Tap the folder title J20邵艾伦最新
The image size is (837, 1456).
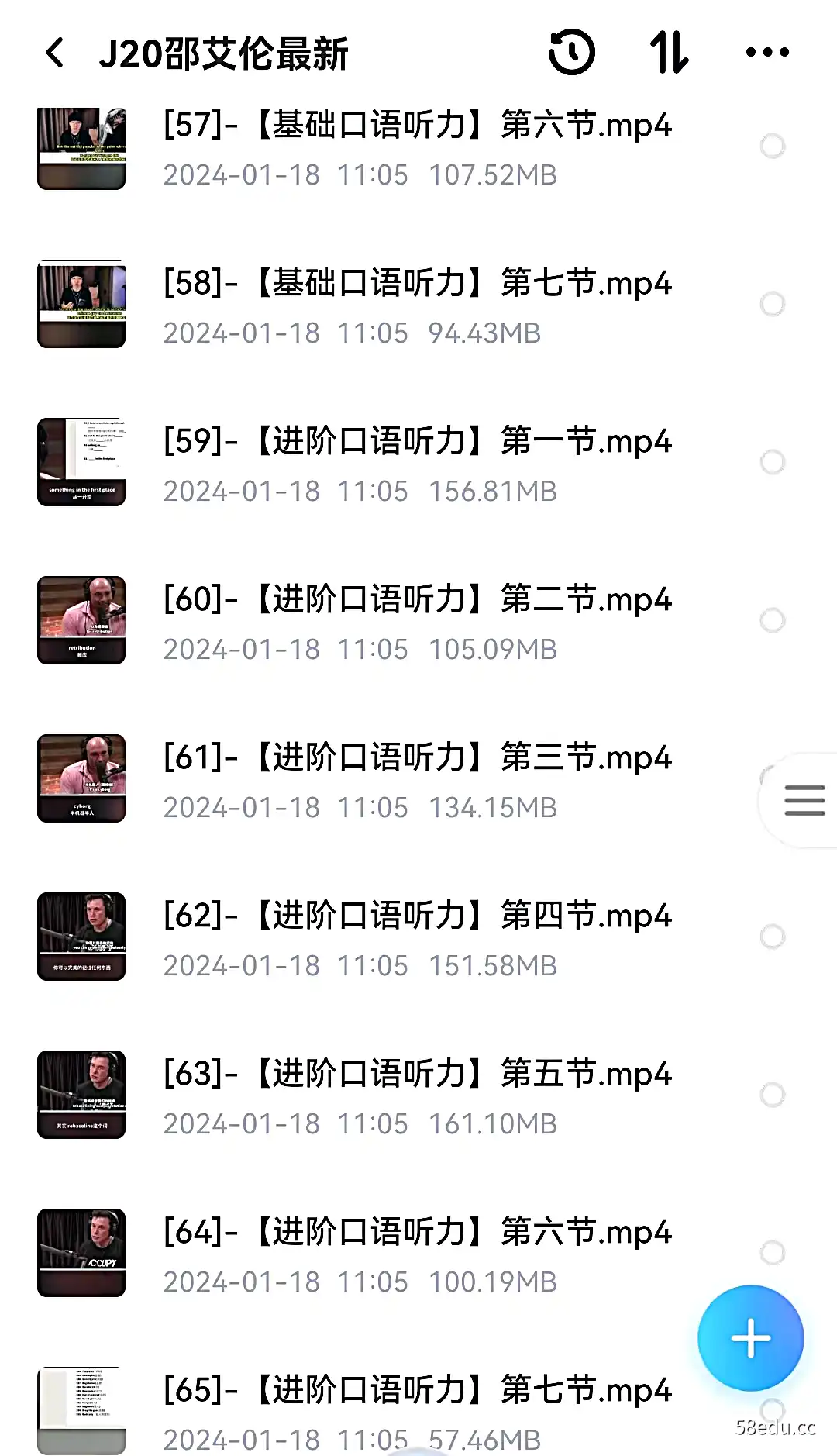point(229,52)
